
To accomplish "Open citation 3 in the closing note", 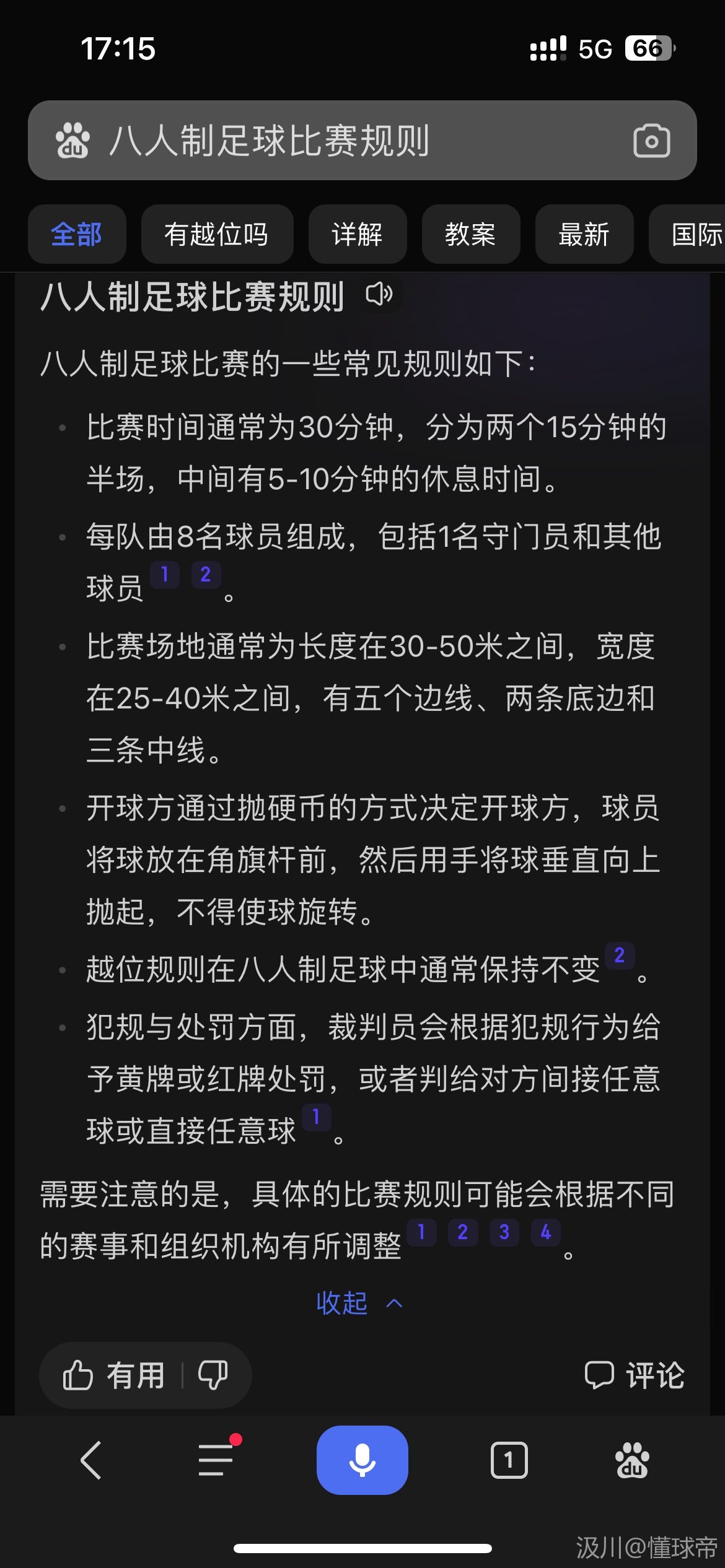I will 504,1232.
